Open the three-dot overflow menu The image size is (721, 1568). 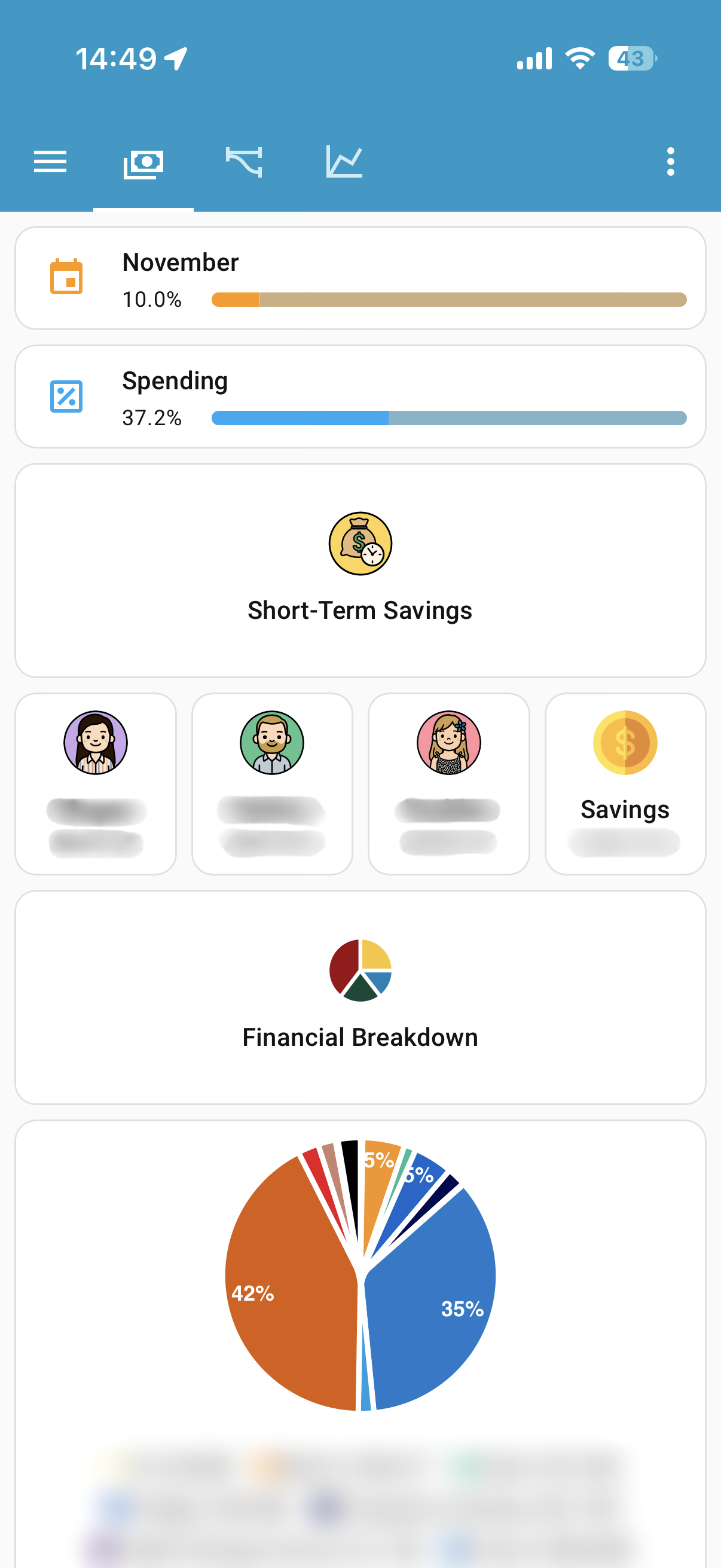point(671,161)
